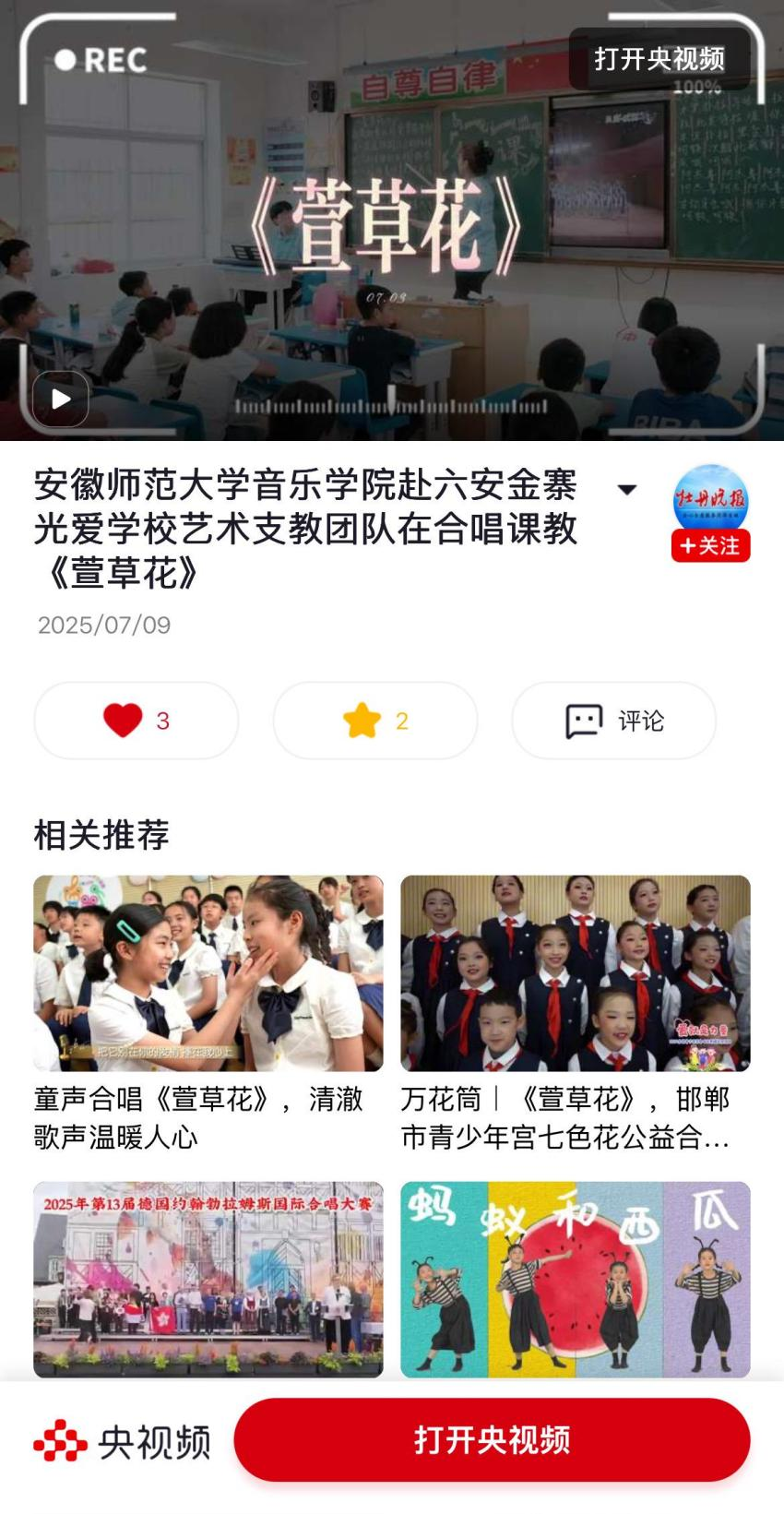This screenshot has height=1514, width=784.
Task: Tap the top 打开央视频 button on the video
Action: tap(659, 59)
